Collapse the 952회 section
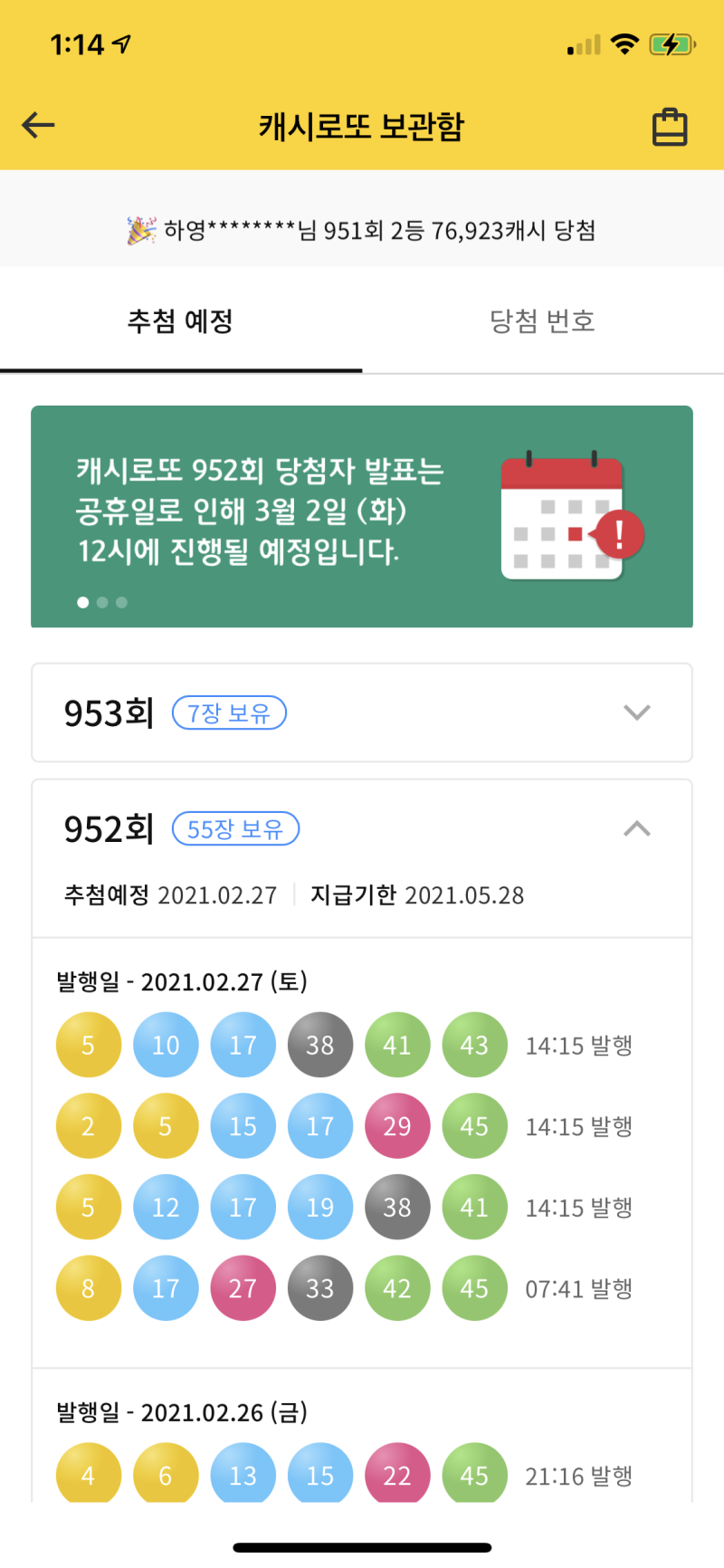 pos(637,828)
